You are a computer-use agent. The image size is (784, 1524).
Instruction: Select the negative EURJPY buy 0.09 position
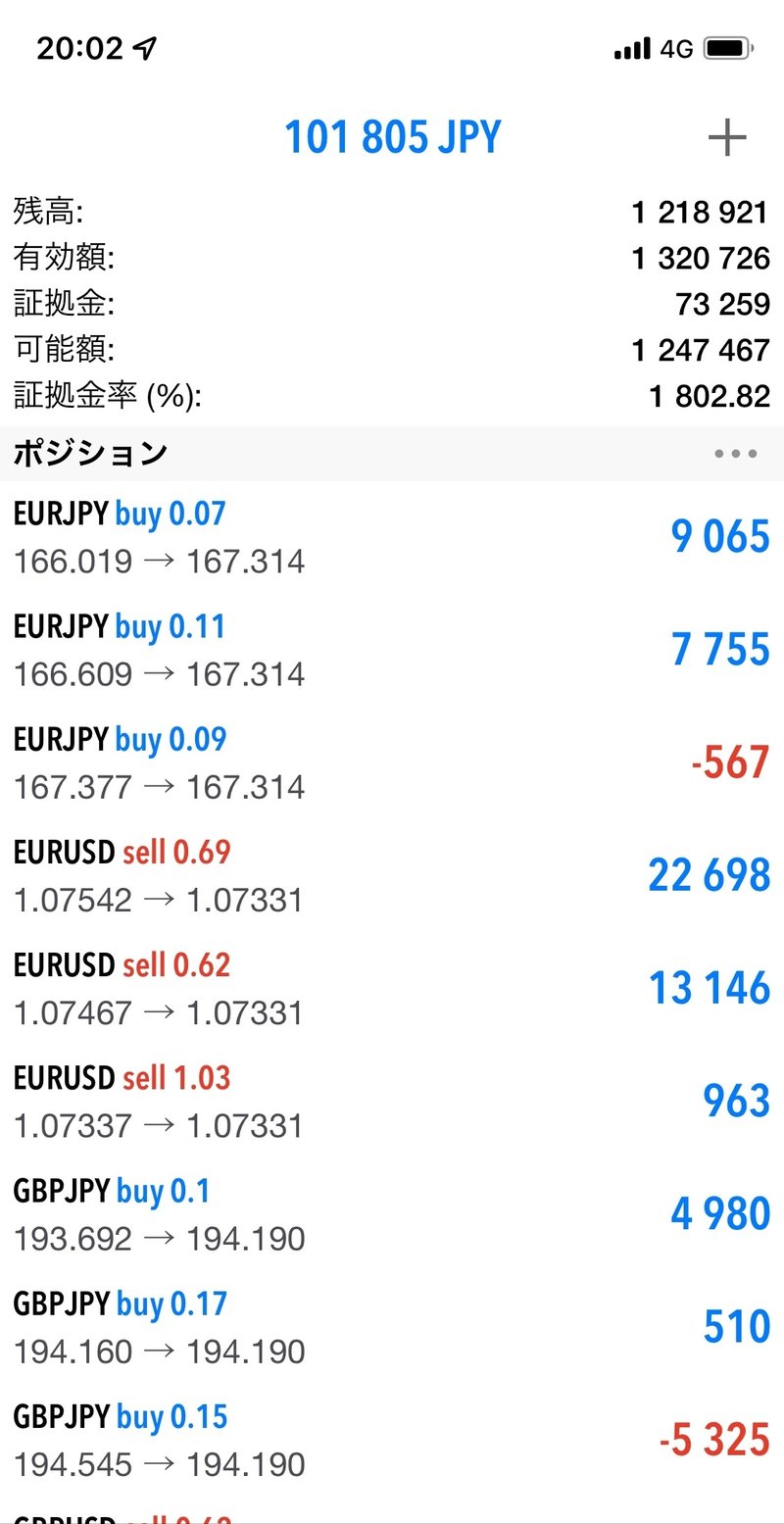point(392,762)
